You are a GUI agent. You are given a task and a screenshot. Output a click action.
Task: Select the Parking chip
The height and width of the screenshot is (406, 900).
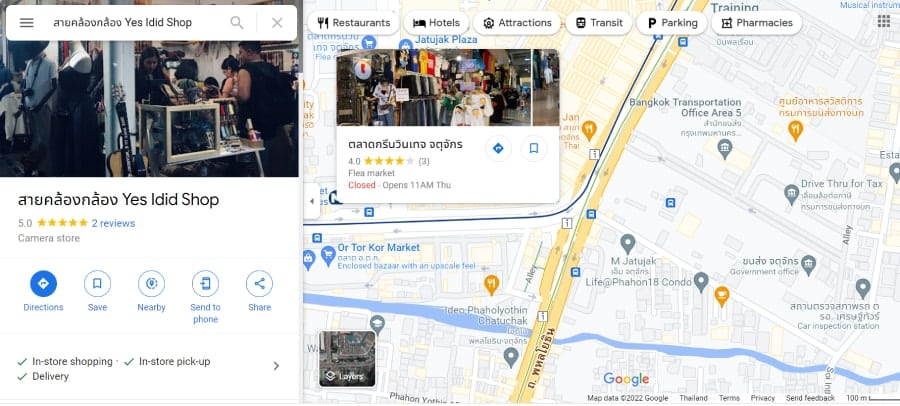tap(671, 22)
